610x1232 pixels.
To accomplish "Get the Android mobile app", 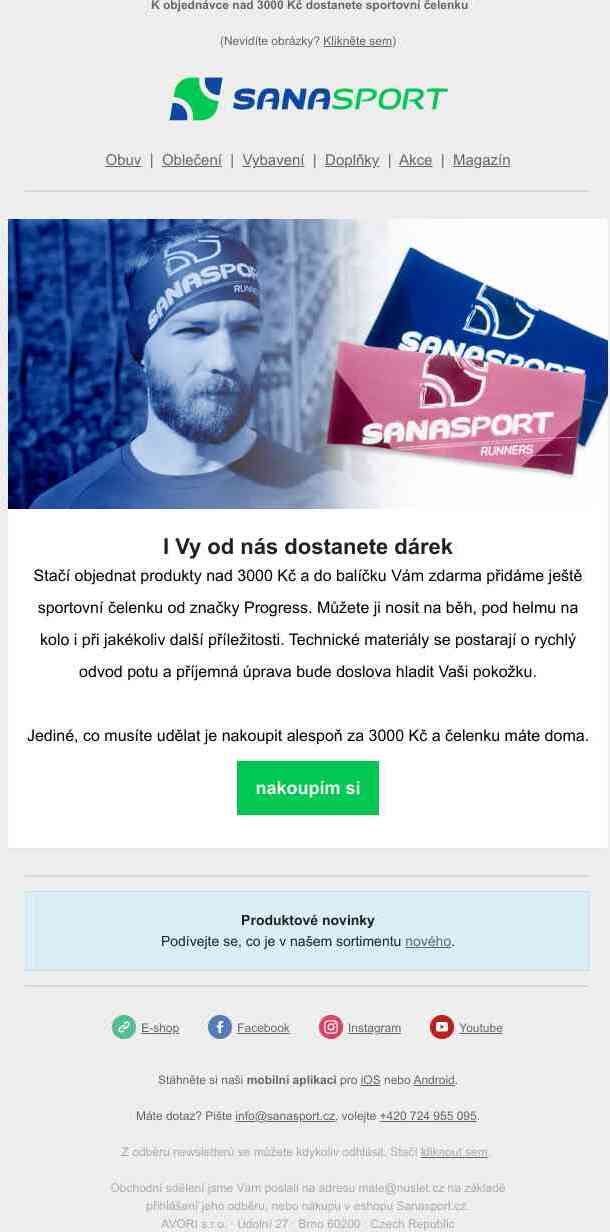I will tap(434, 1080).
